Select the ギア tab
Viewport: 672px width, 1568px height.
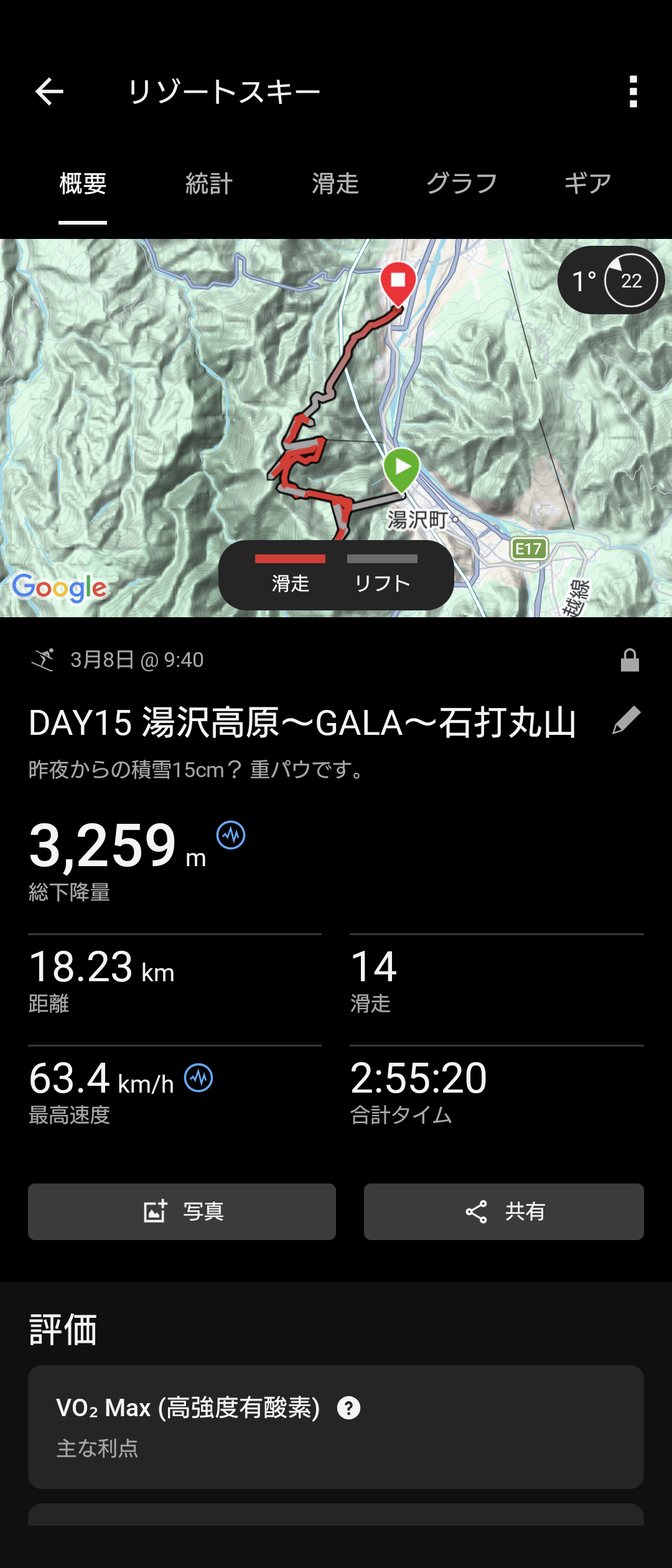point(587,184)
